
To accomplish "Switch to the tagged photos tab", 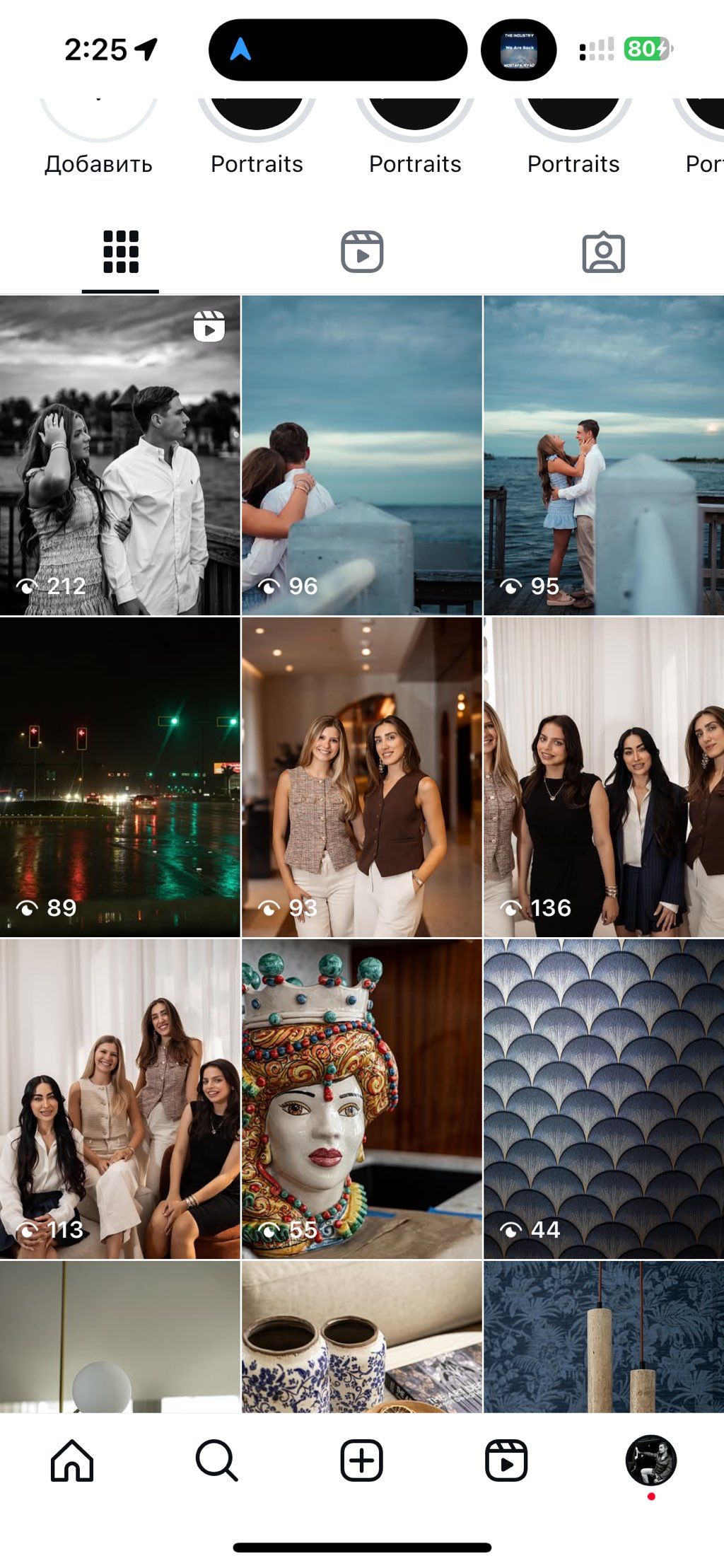I will pos(603,252).
